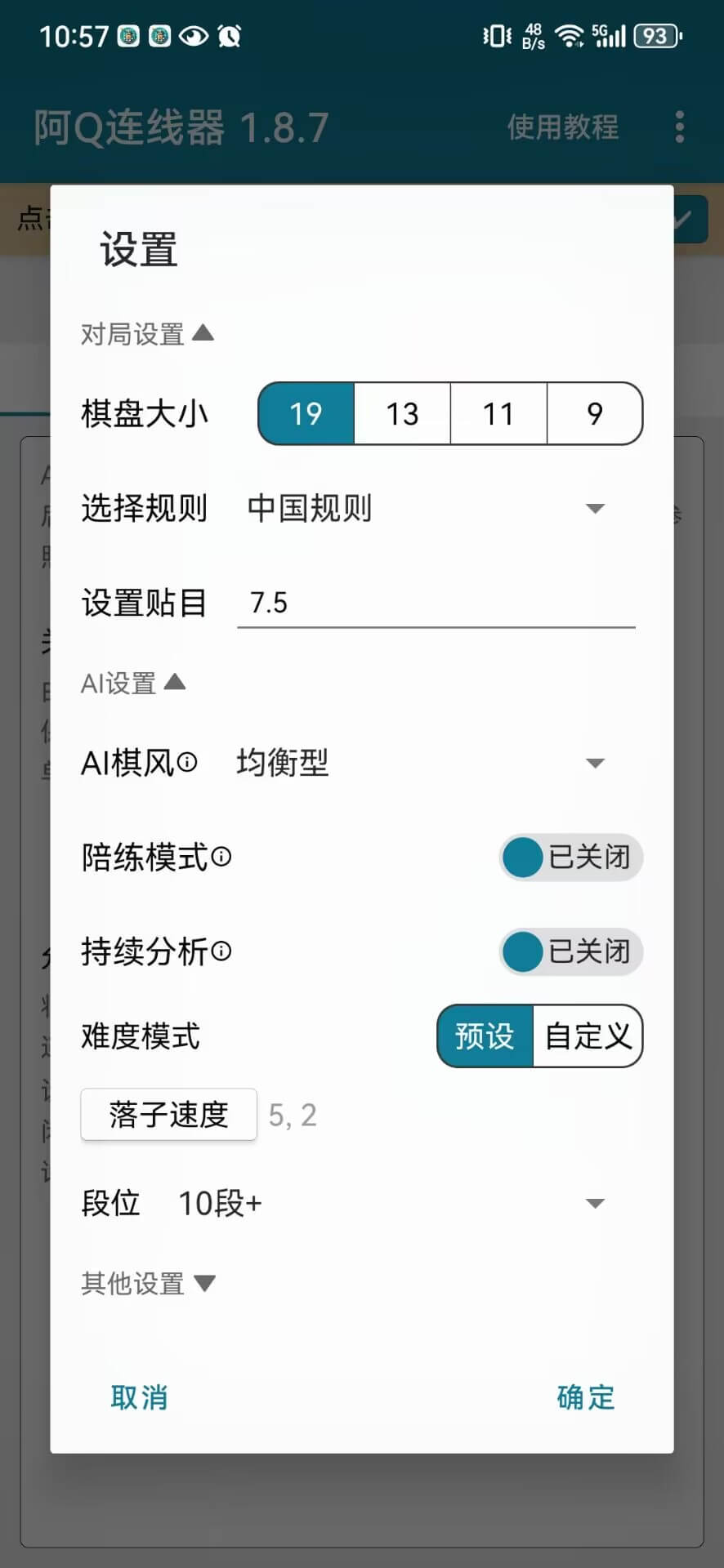Collapse the 对局设置 section

[x=147, y=334]
